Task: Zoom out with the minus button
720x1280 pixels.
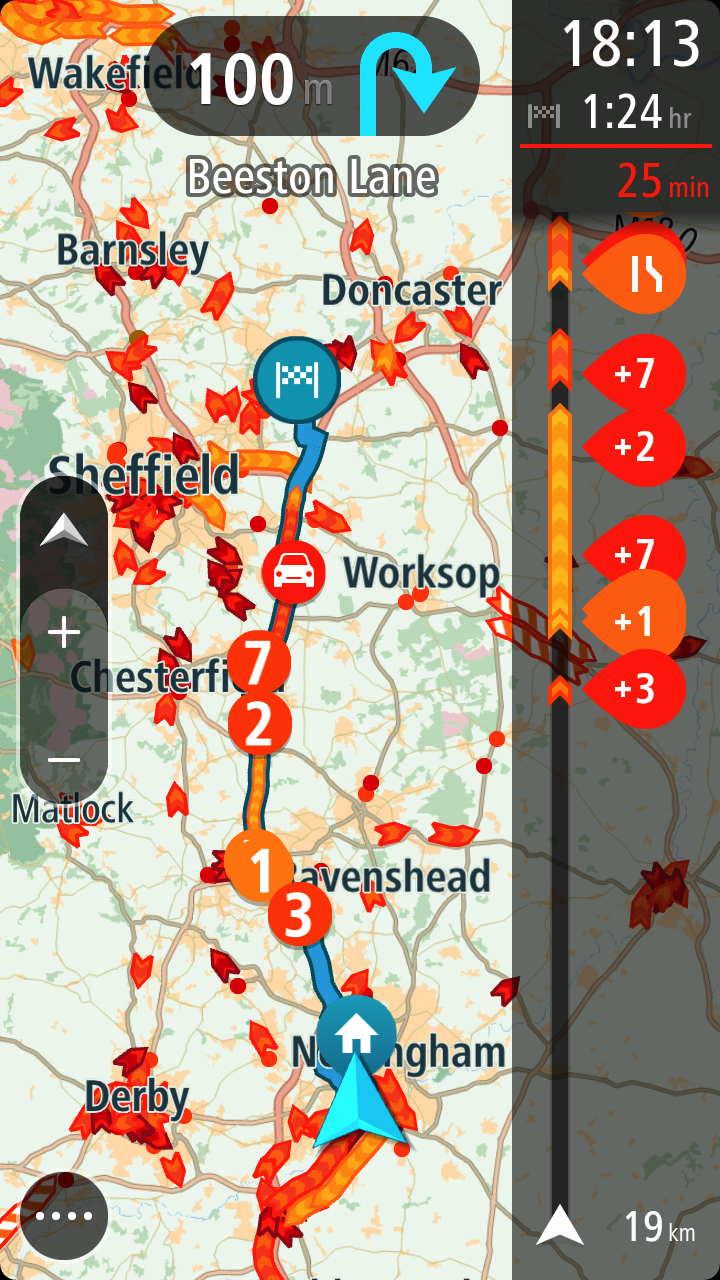Action: pyautogui.click(x=64, y=760)
